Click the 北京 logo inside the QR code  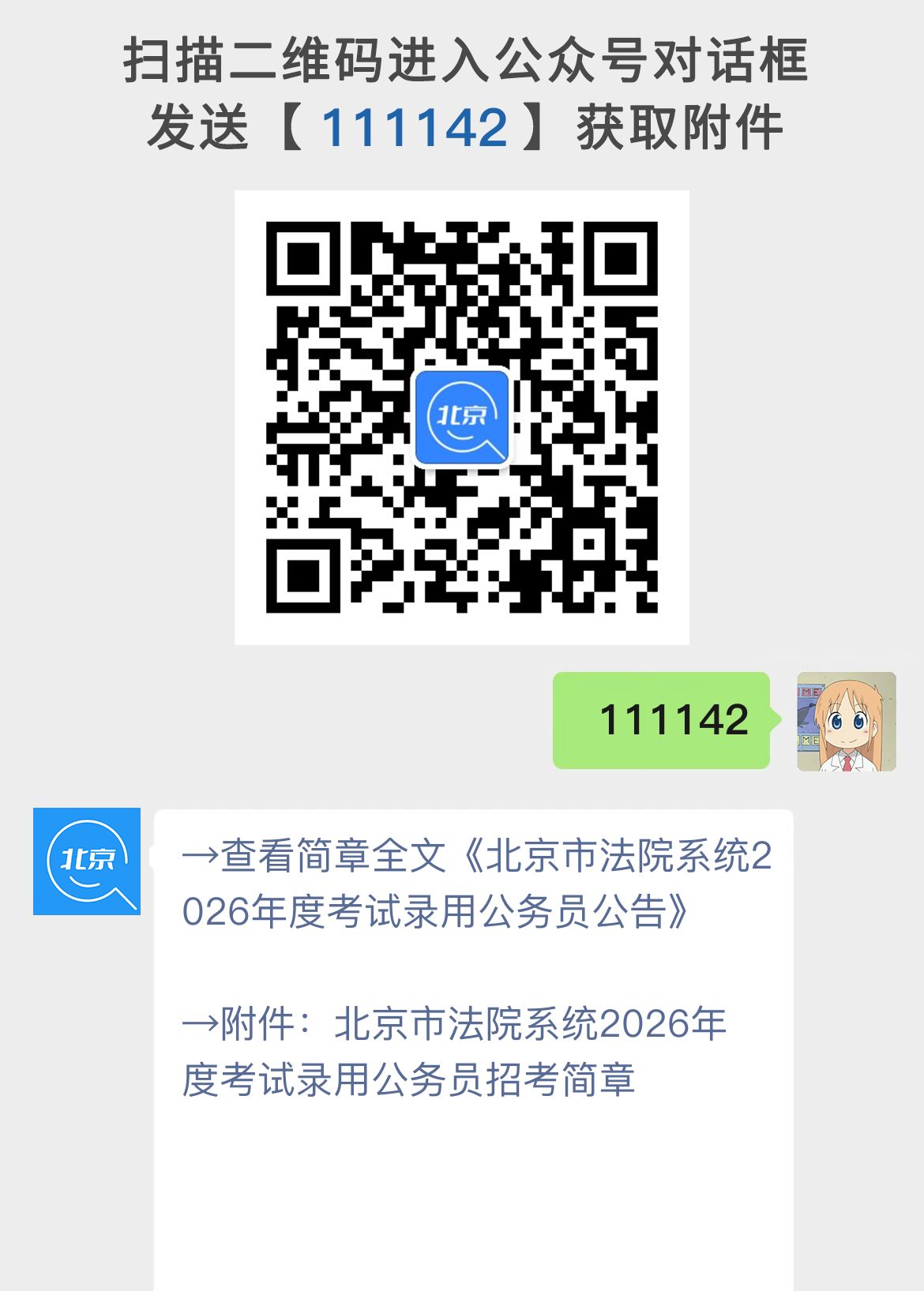pyautogui.click(x=462, y=418)
